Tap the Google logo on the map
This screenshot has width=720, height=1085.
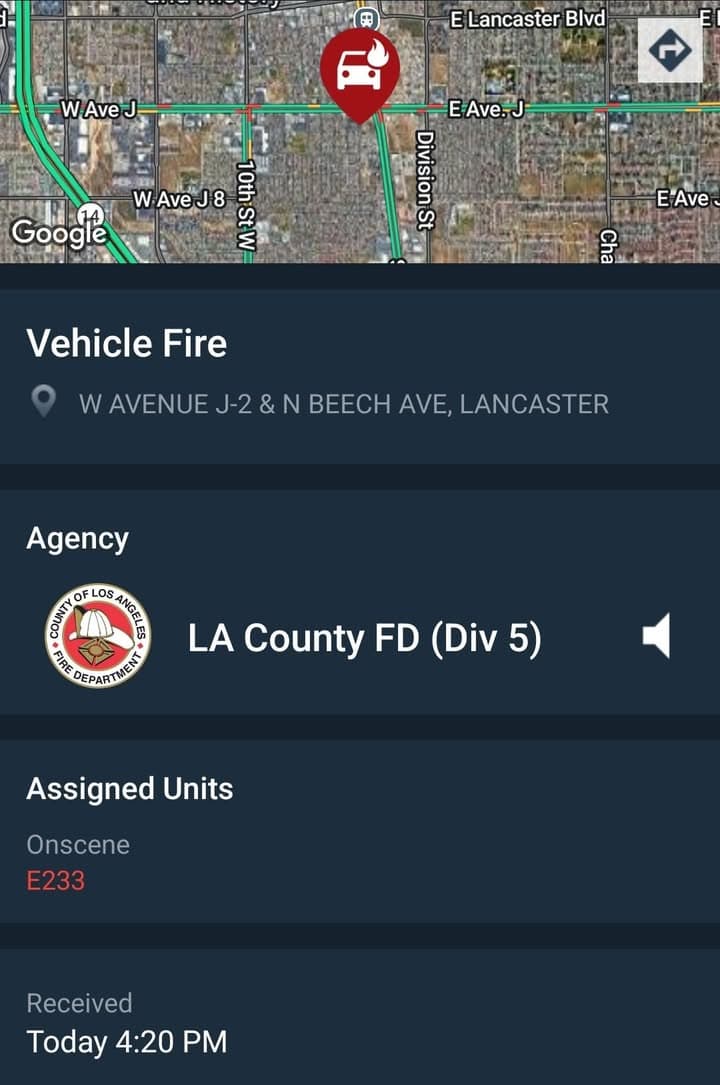pos(57,232)
